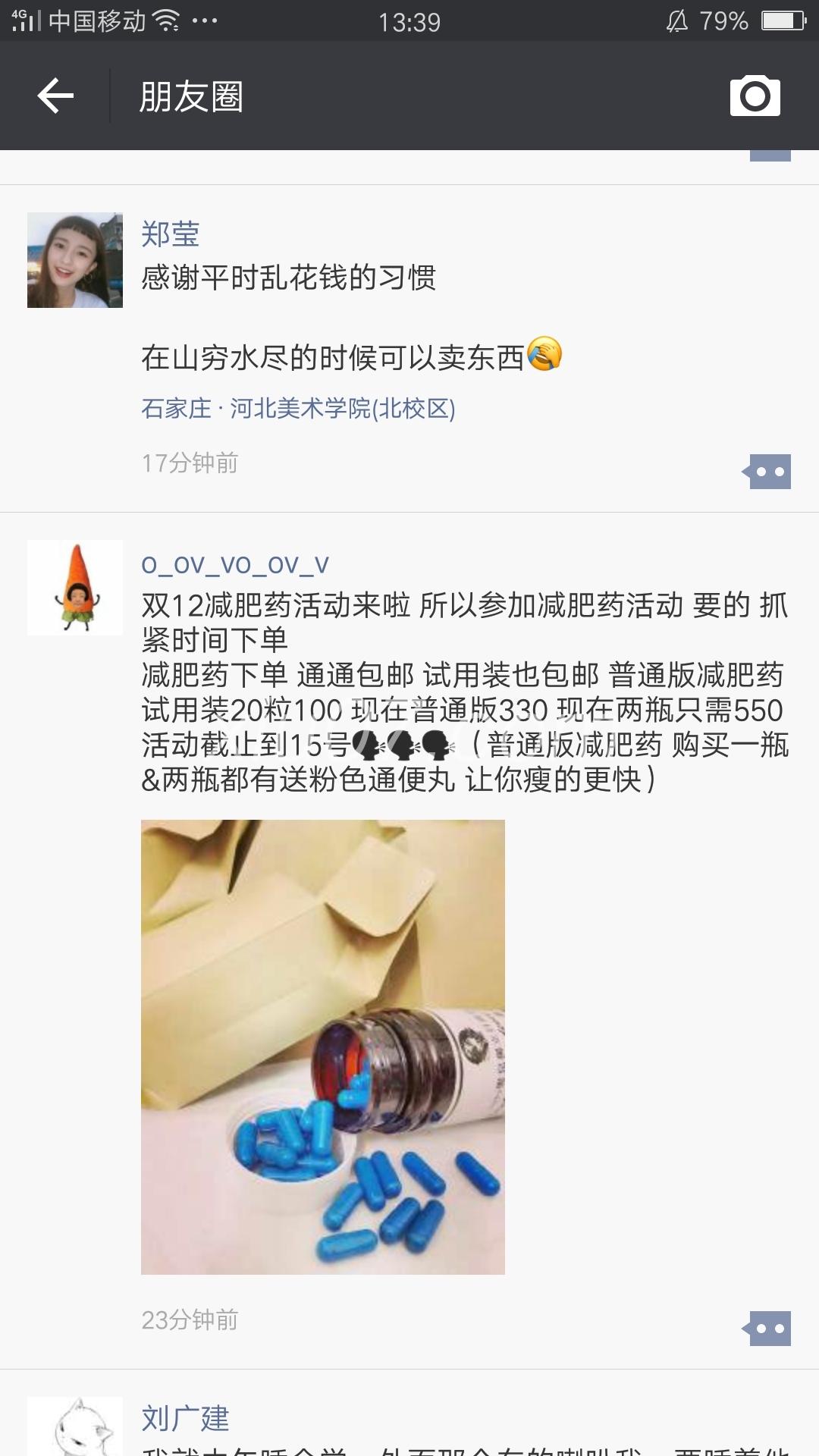Open the carrot avatar of O_OV_VO_OV_V
This screenshot has height=1456, width=819.
(75, 588)
